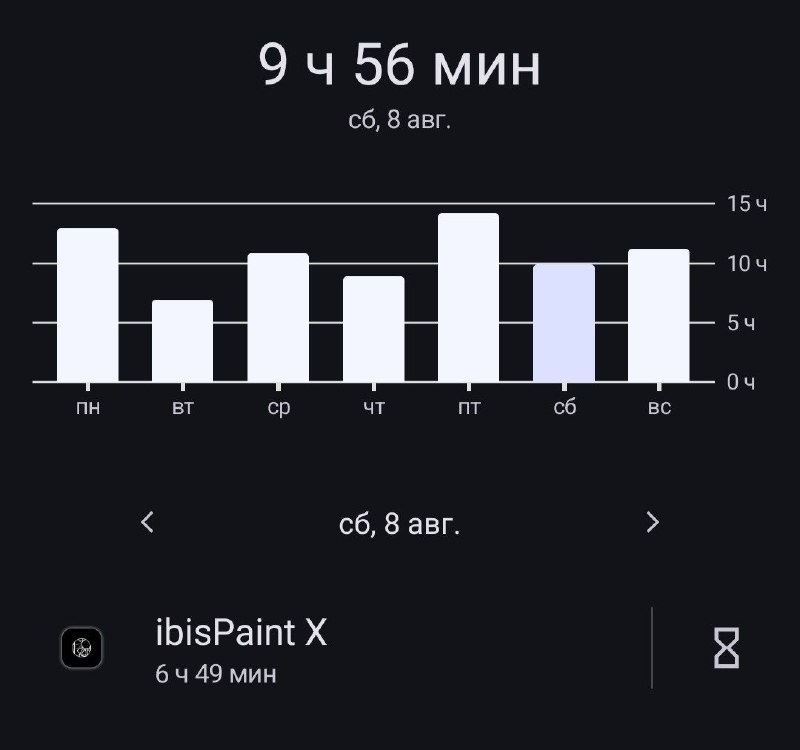This screenshot has height=750, width=800.
Task: Select the вс bar in chart
Action: [x=659, y=315]
